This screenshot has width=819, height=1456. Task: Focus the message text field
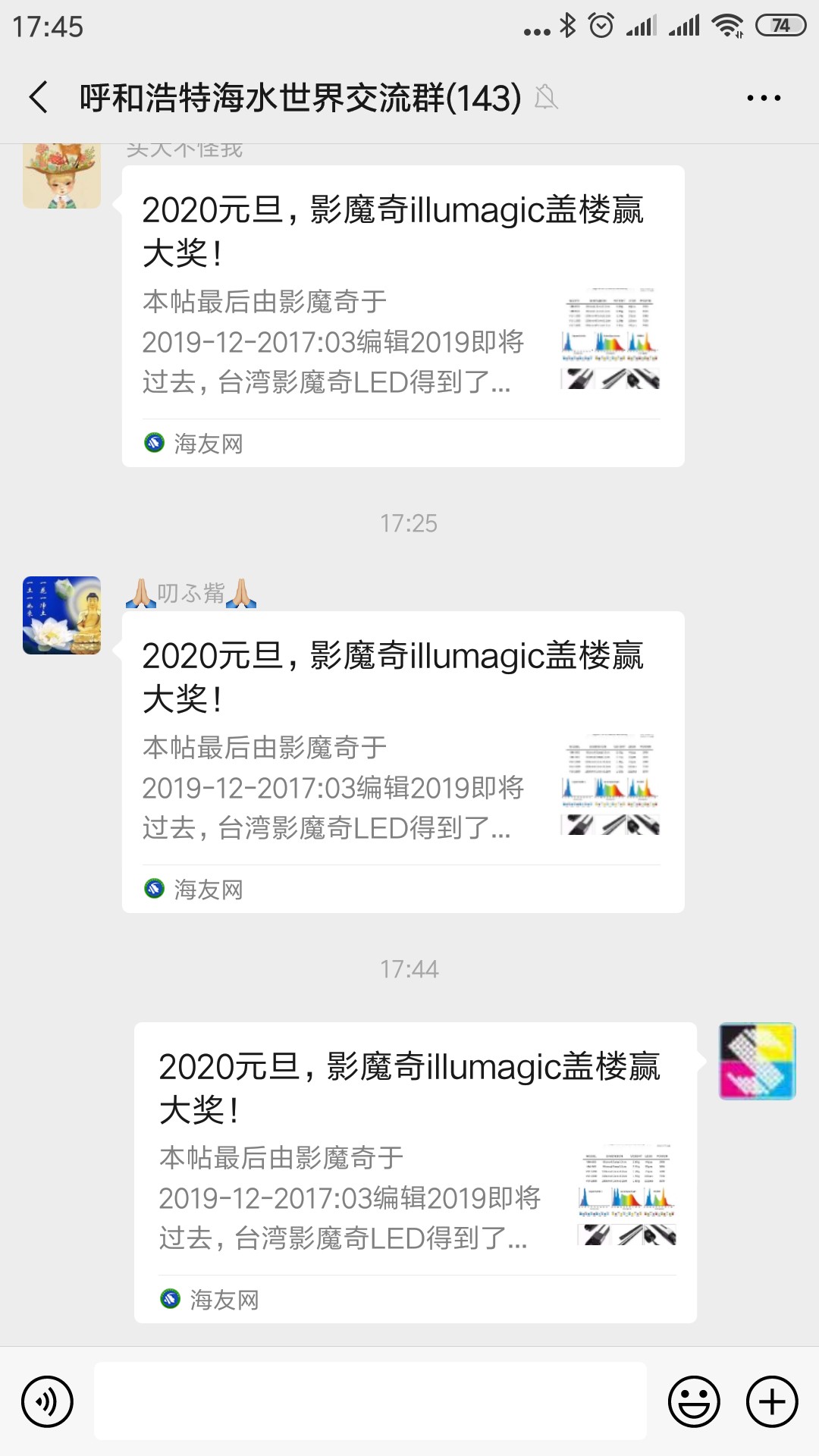pos(370,1401)
